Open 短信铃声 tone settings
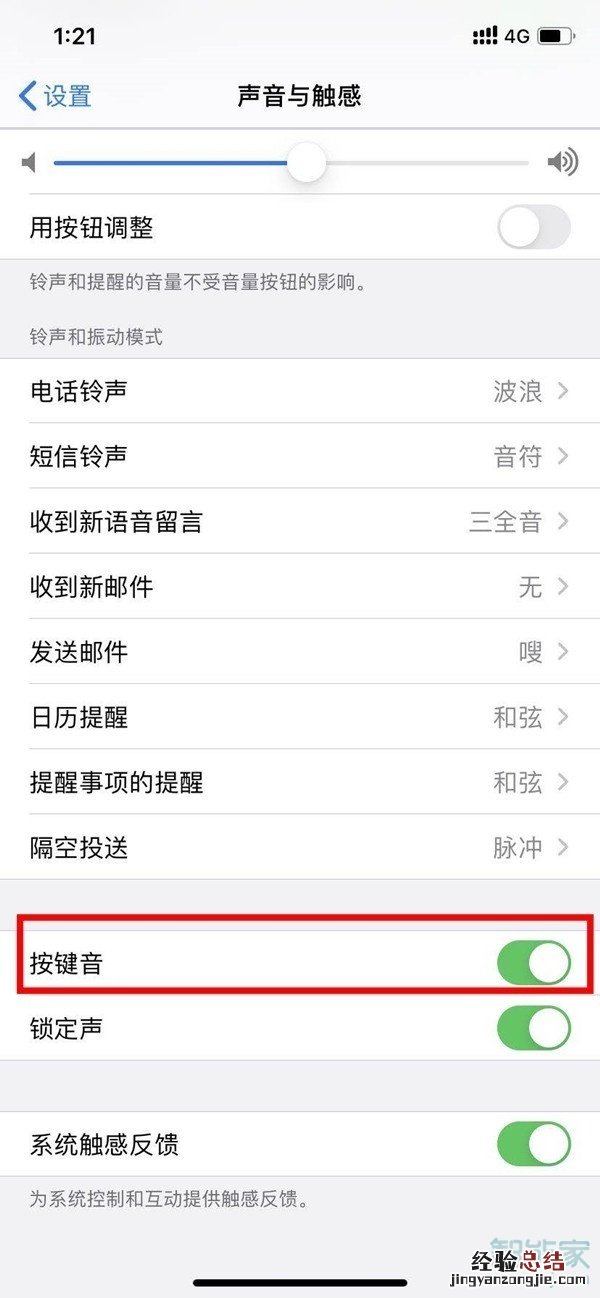 [x=300, y=456]
